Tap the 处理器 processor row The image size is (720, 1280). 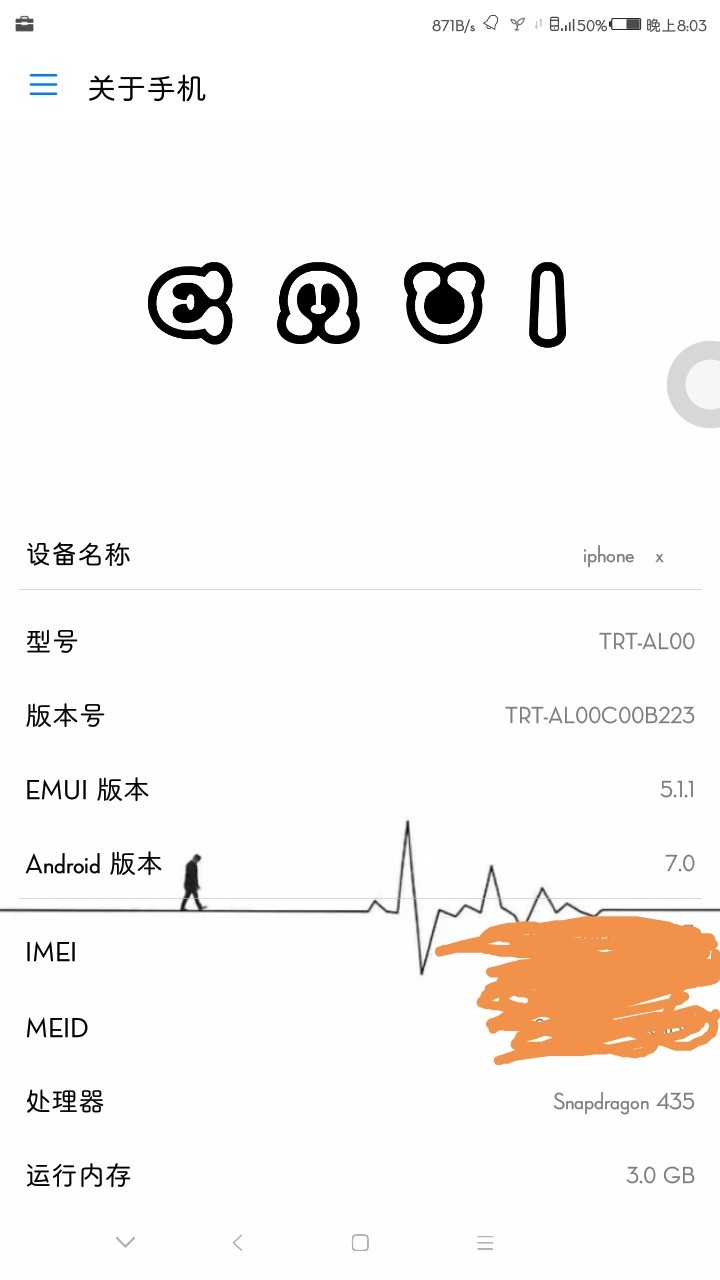coord(360,1101)
